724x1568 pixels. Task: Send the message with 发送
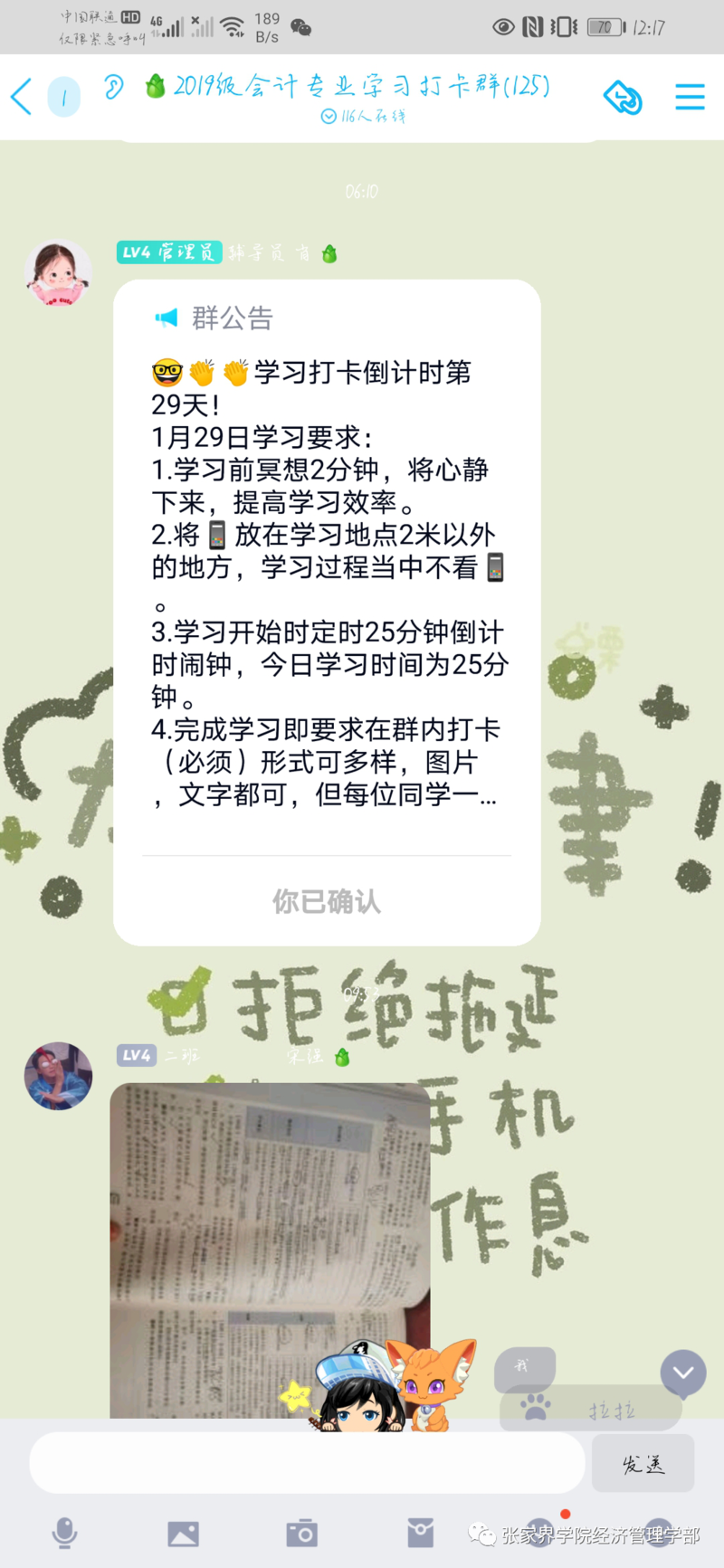[x=643, y=1464]
